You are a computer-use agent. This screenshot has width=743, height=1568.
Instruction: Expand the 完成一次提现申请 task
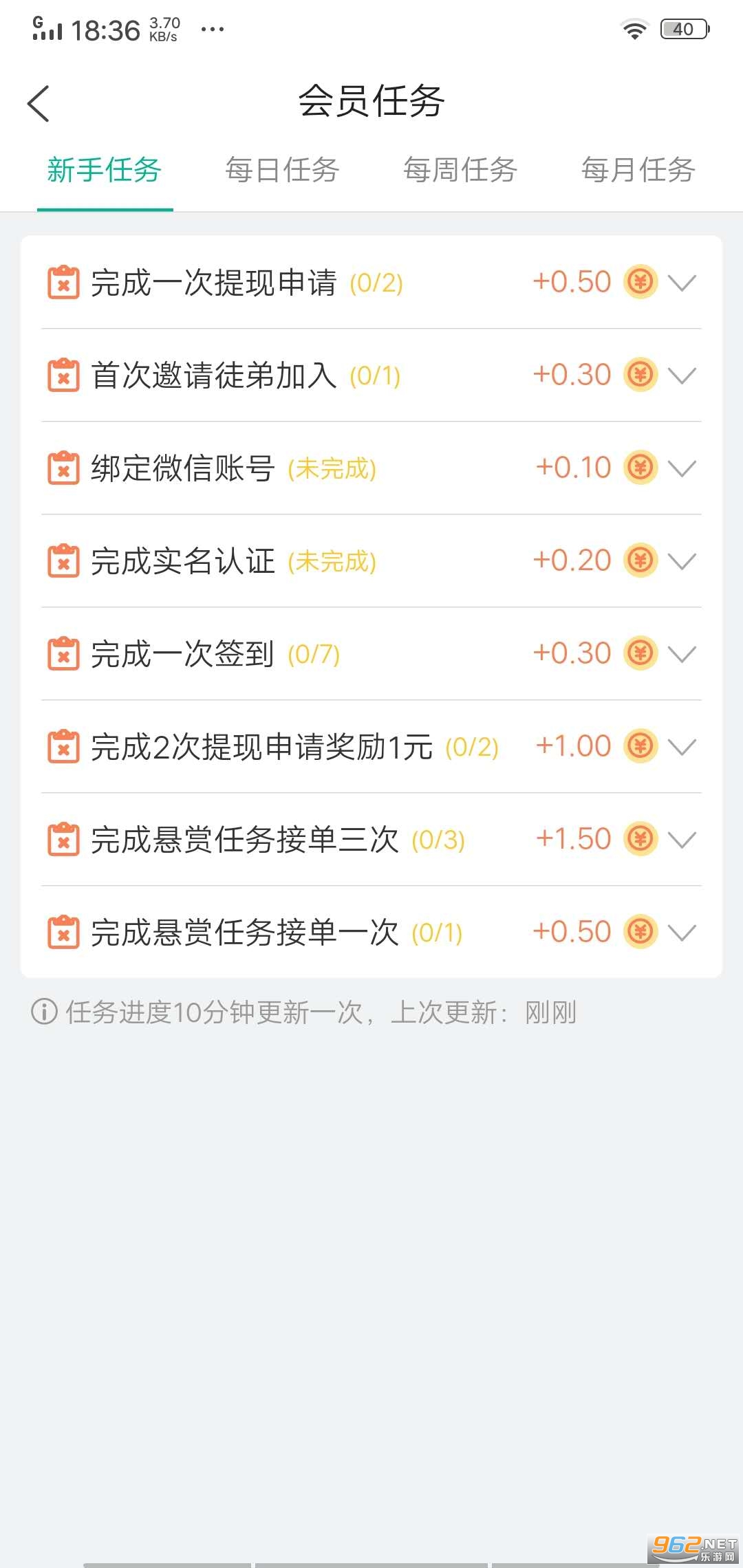(x=682, y=283)
